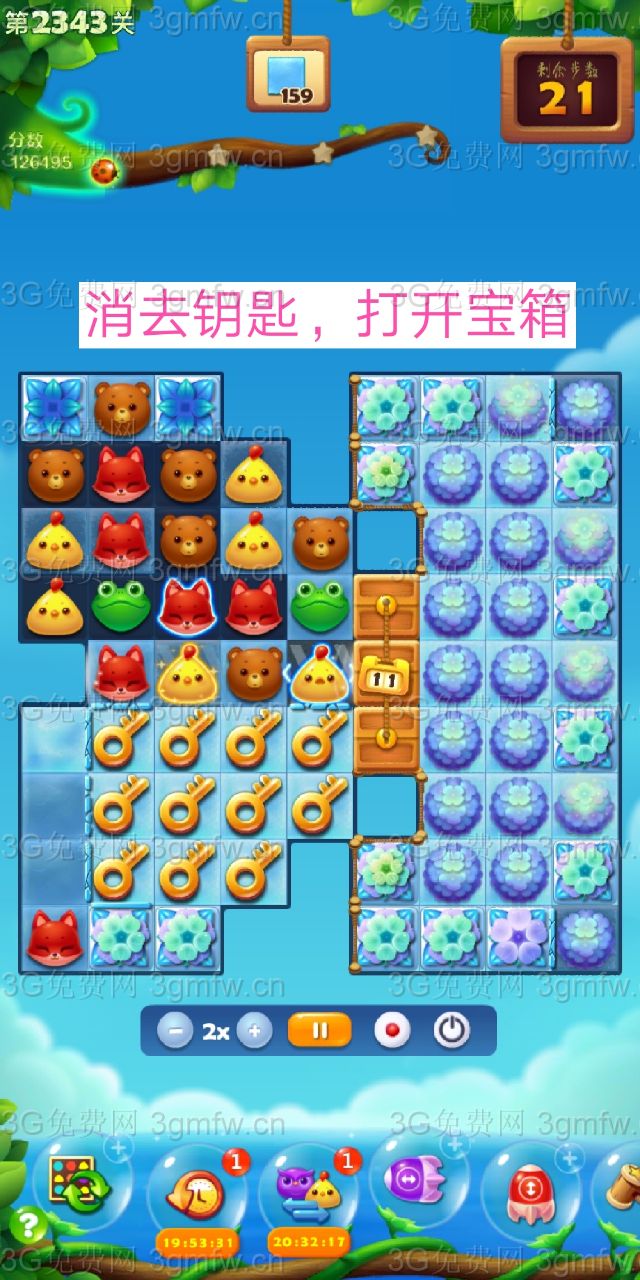Tap the power button on the control bar
Screen dimensions: 640x1280
(x=451, y=1031)
